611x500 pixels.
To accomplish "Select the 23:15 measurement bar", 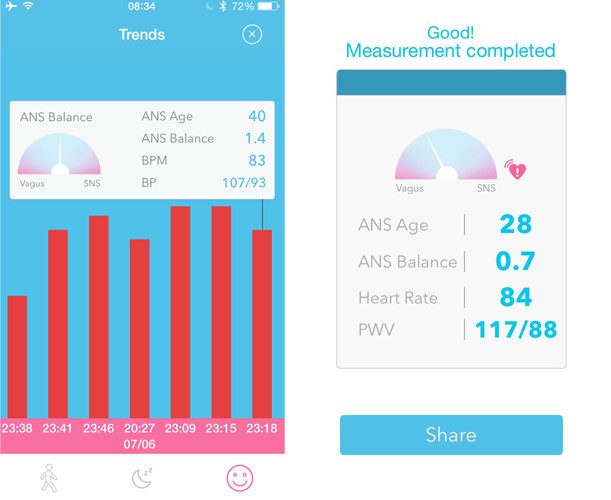I will (221, 310).
